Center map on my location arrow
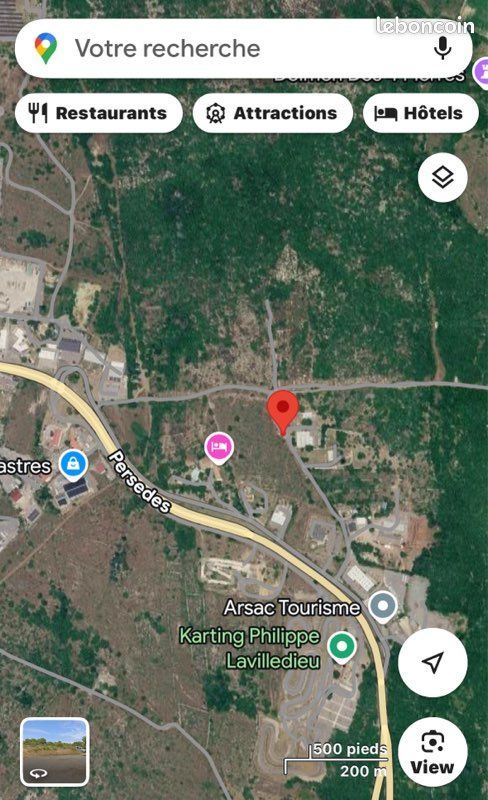The width and height of the screenshot is (488, 800). pyautogui.click(x=433, y=662)
